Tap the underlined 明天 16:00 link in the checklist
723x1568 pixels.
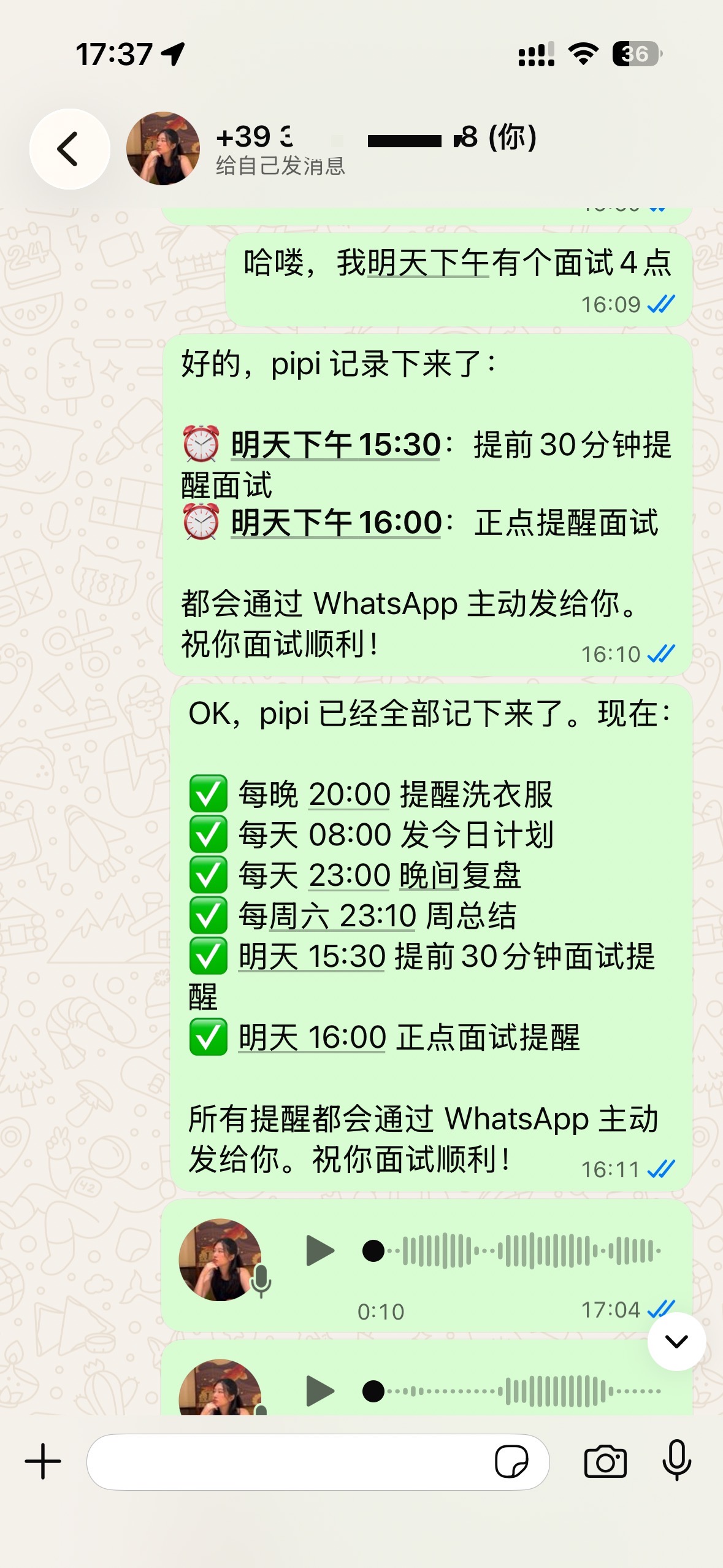coord(312,1037)
